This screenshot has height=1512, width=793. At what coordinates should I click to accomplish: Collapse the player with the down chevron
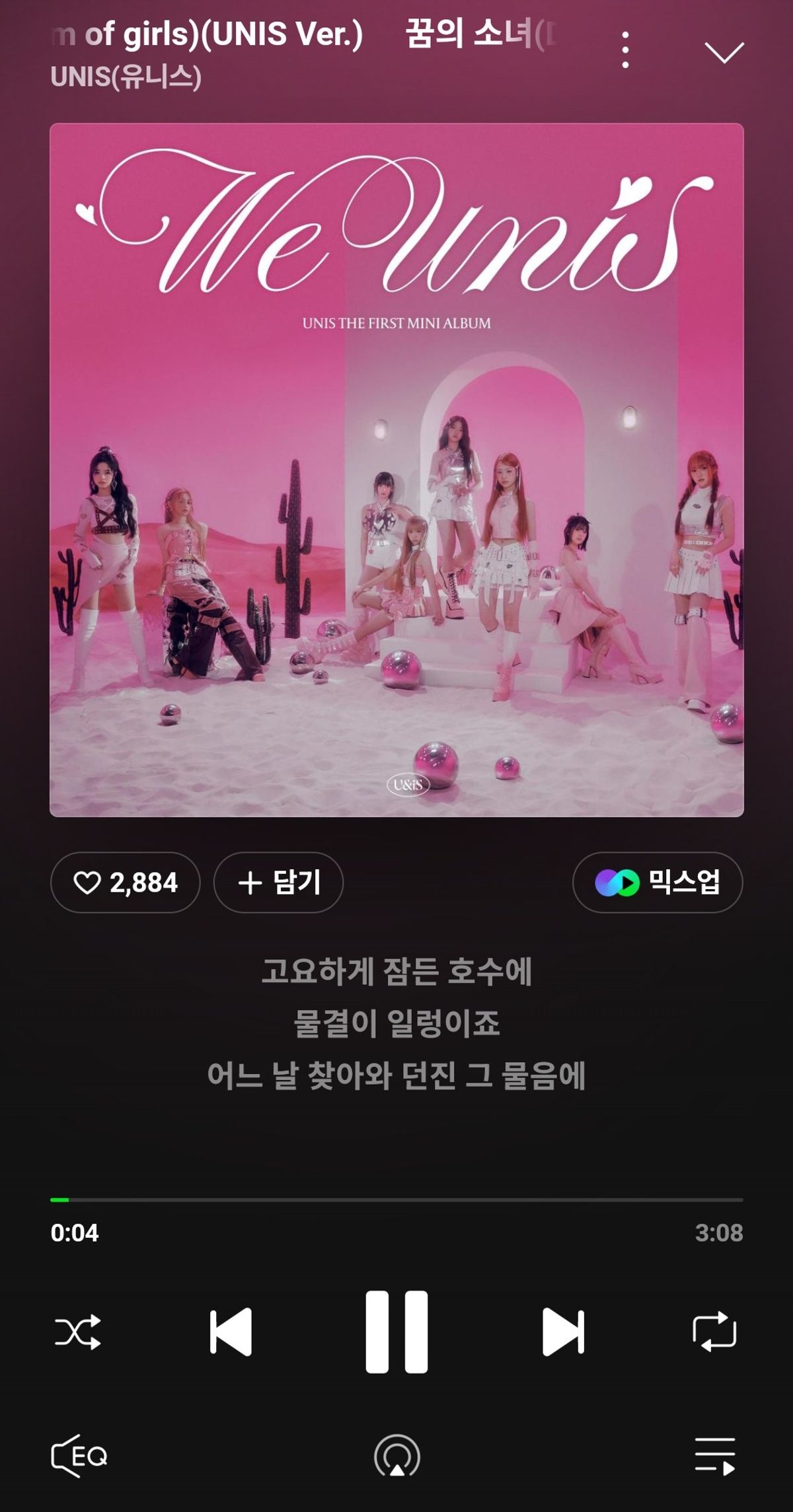[724, 52]
